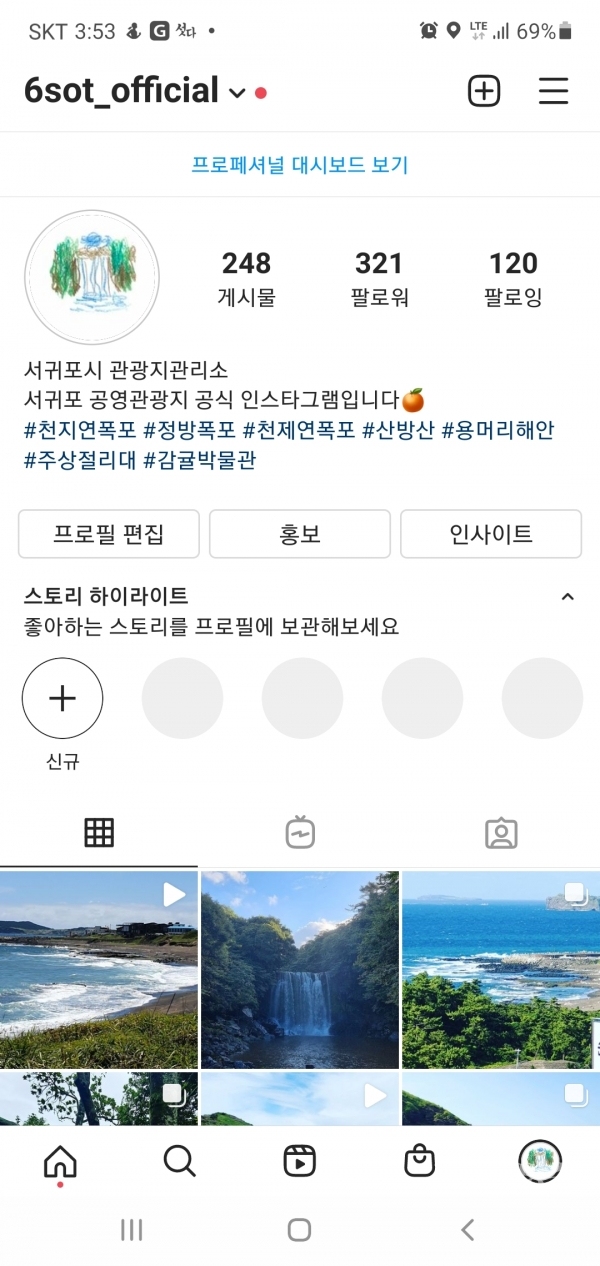View the 321 팔로워 list
This screenshot has height=1266, width=600.
tap(379, 278)
